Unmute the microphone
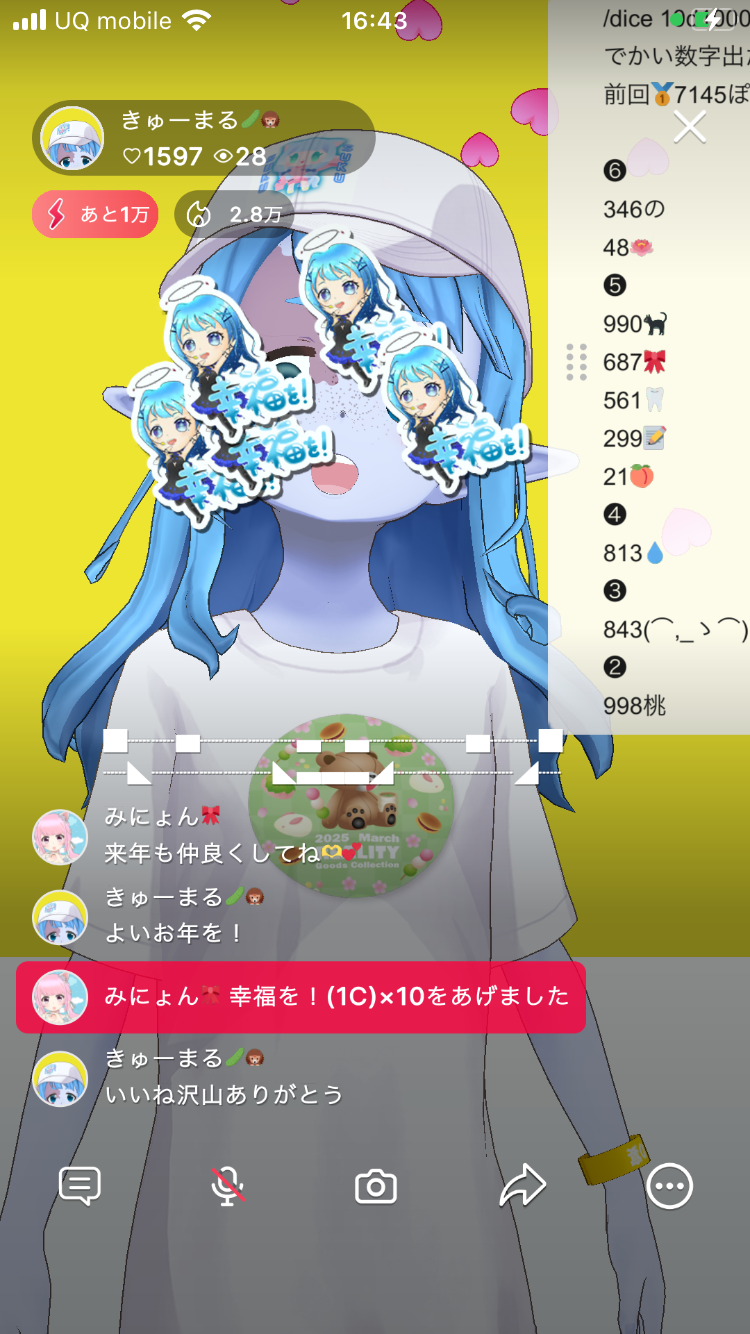 point(228,1186)
